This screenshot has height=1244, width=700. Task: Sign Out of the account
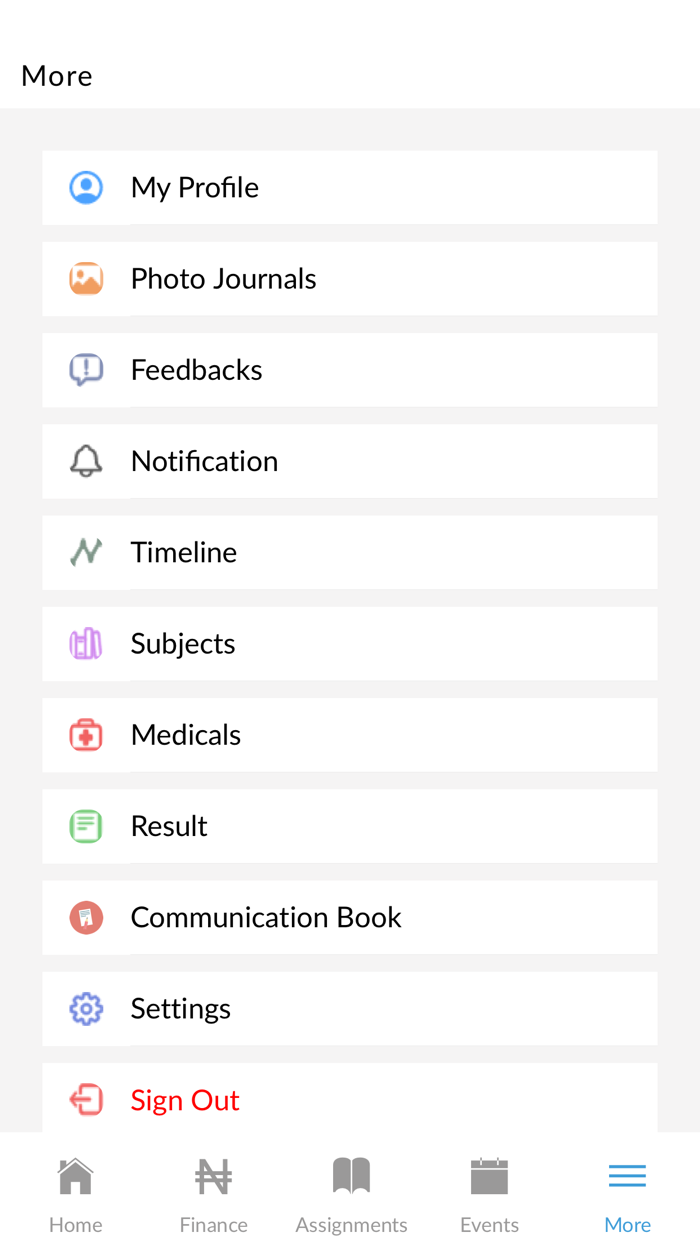click(349, 1099)
